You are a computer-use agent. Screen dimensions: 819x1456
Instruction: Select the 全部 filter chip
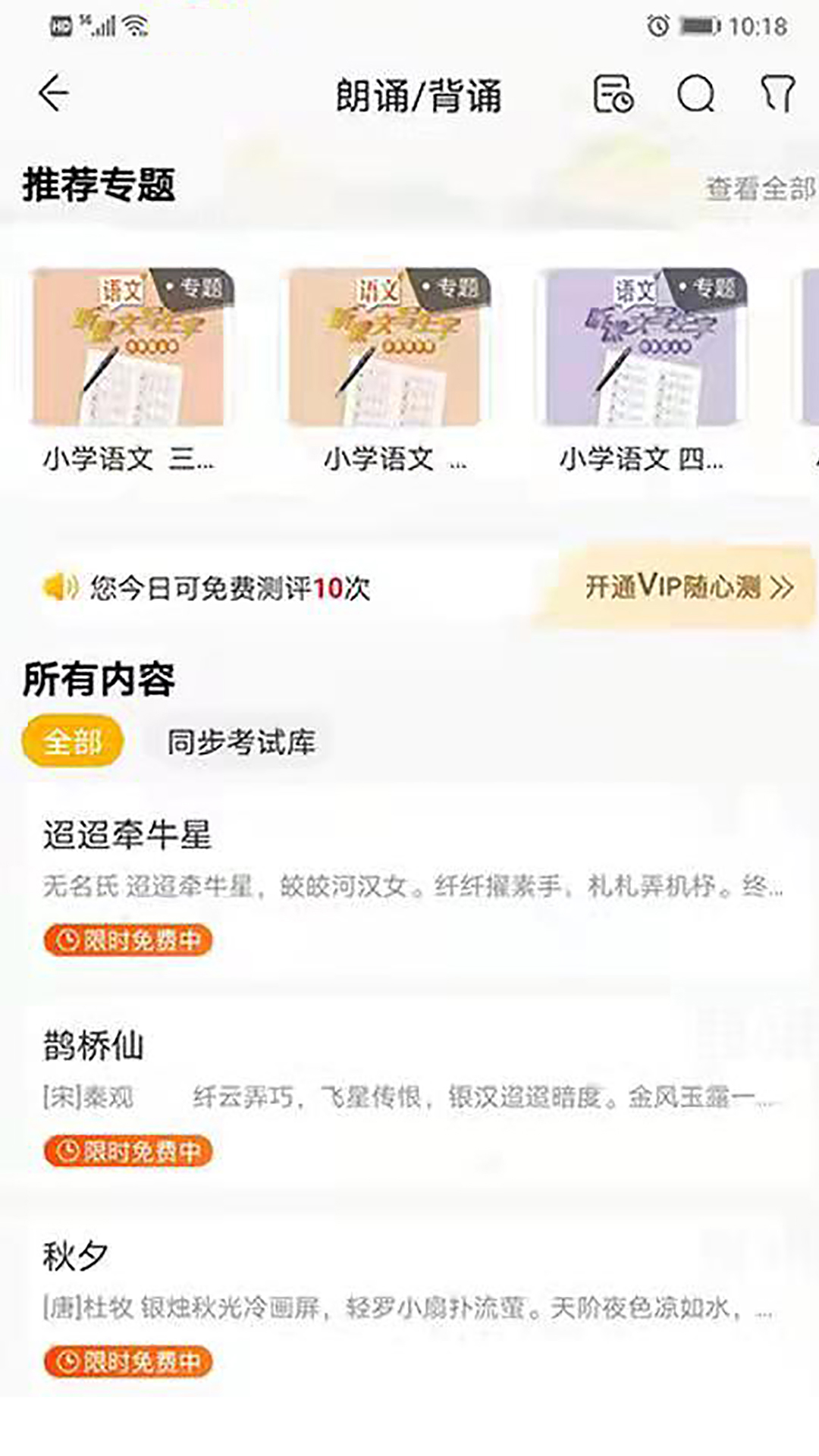click(72, 741)
